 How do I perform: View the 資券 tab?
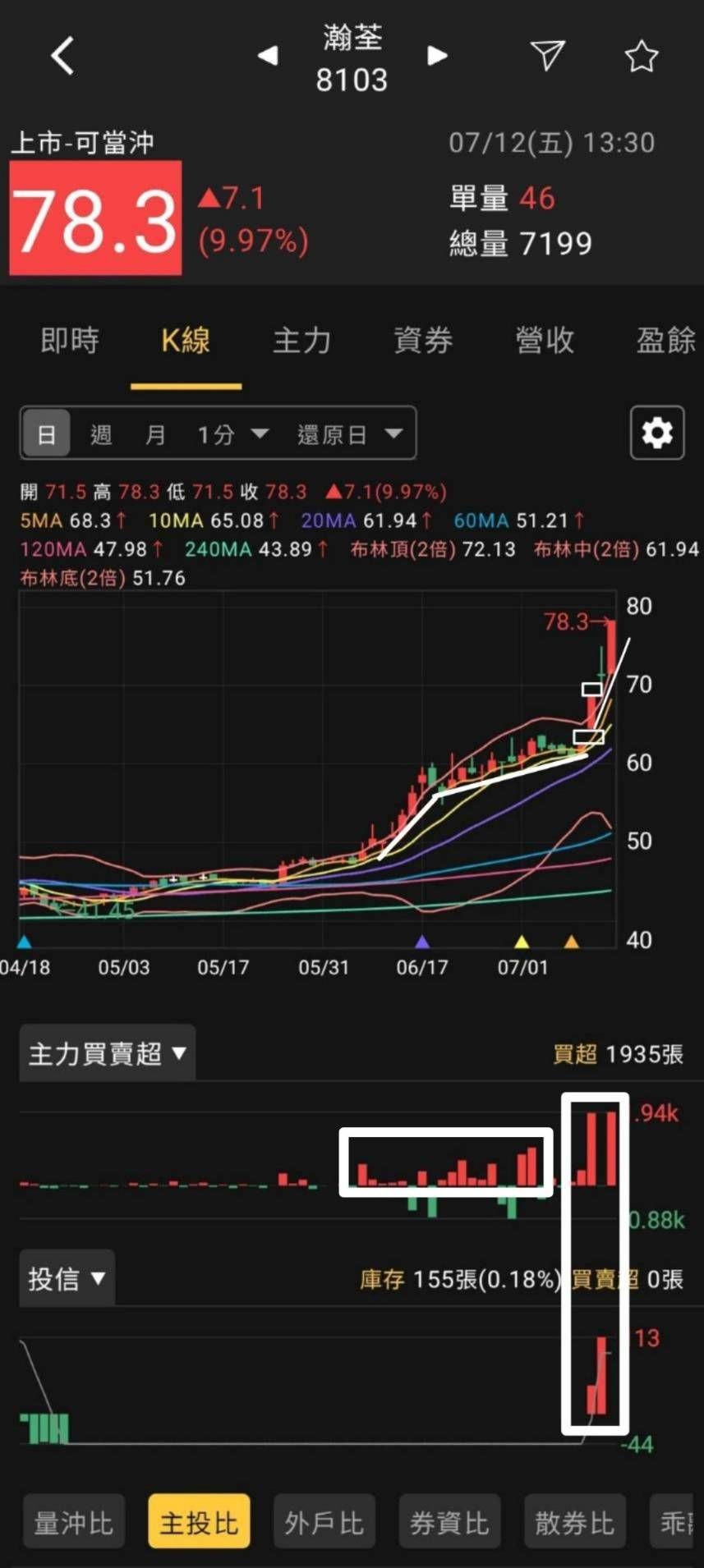423,340
